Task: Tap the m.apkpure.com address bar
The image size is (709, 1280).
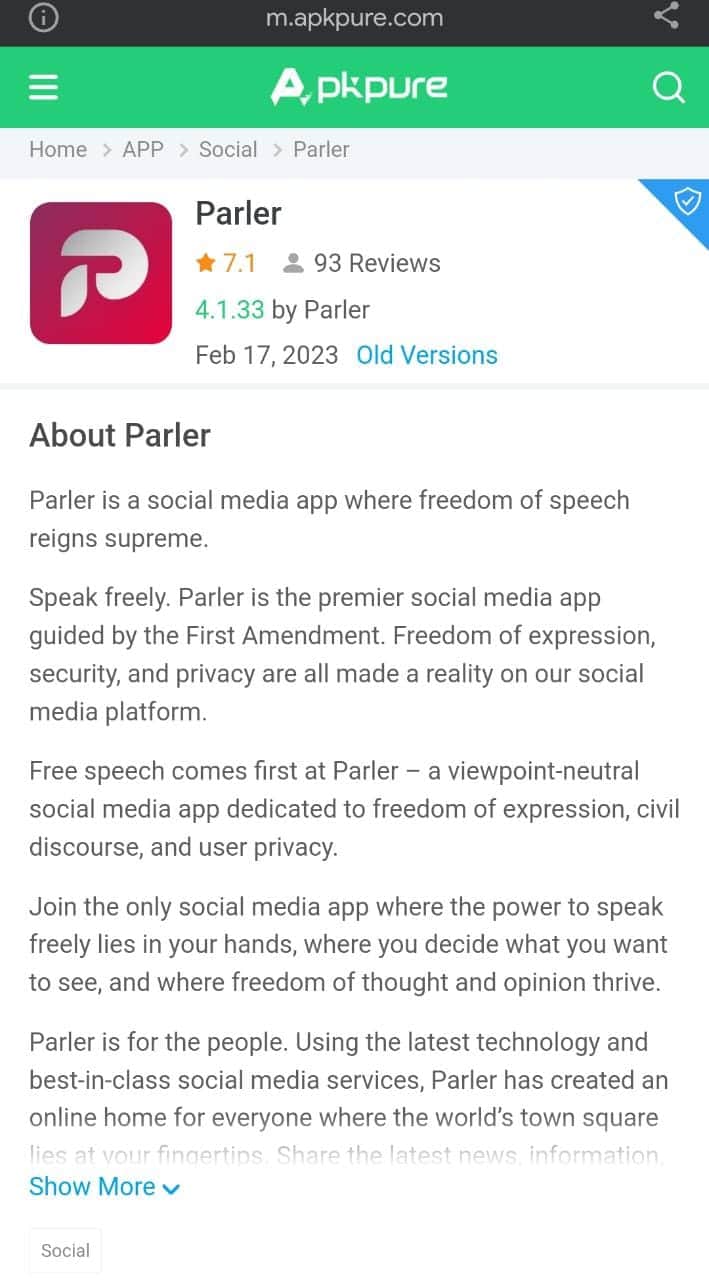Action: point(354,17)
